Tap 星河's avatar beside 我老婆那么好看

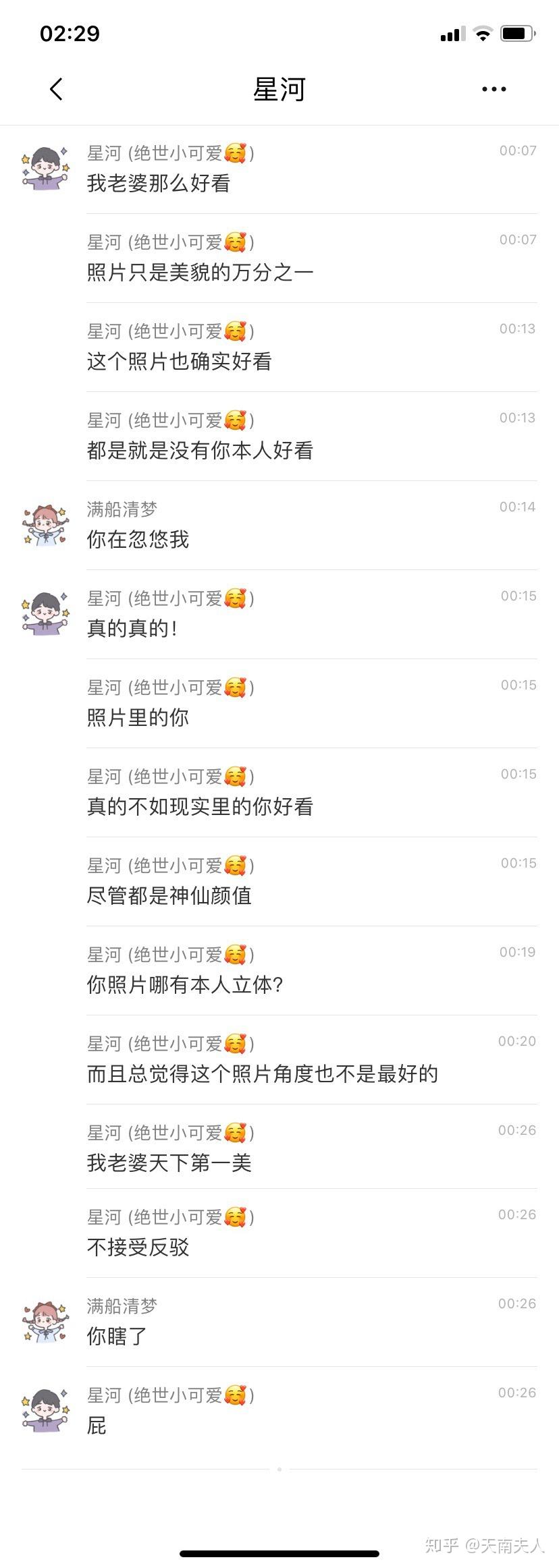click(45, 167)
